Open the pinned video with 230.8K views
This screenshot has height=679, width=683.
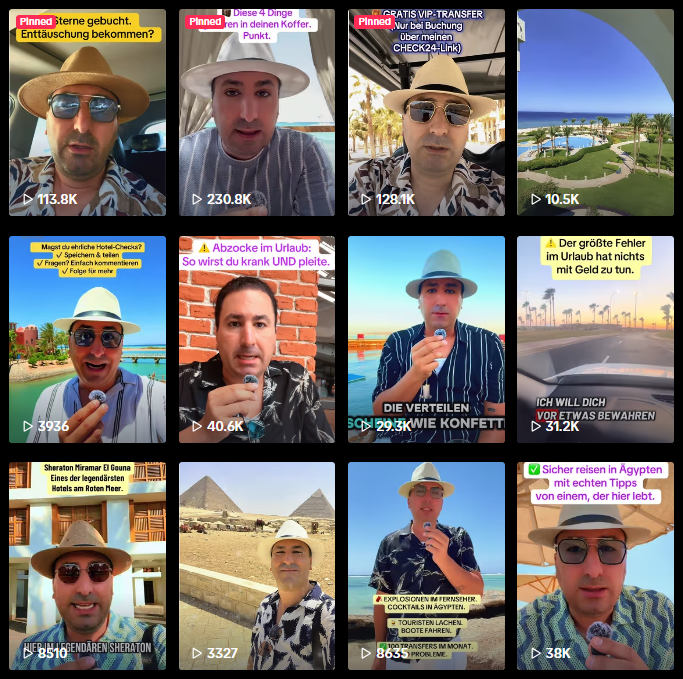click(257, 115)
